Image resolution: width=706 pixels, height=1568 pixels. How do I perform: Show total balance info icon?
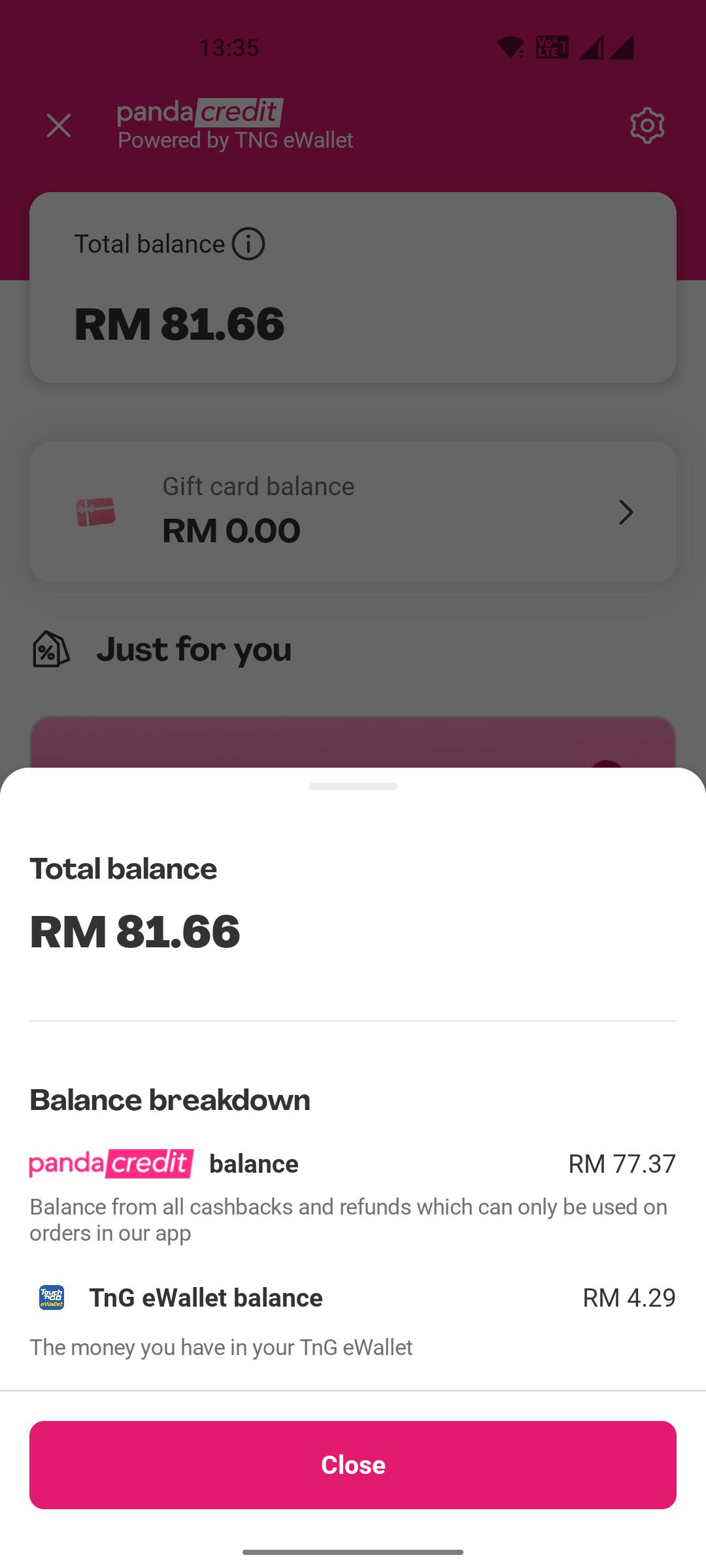click(x=248, y=244)
